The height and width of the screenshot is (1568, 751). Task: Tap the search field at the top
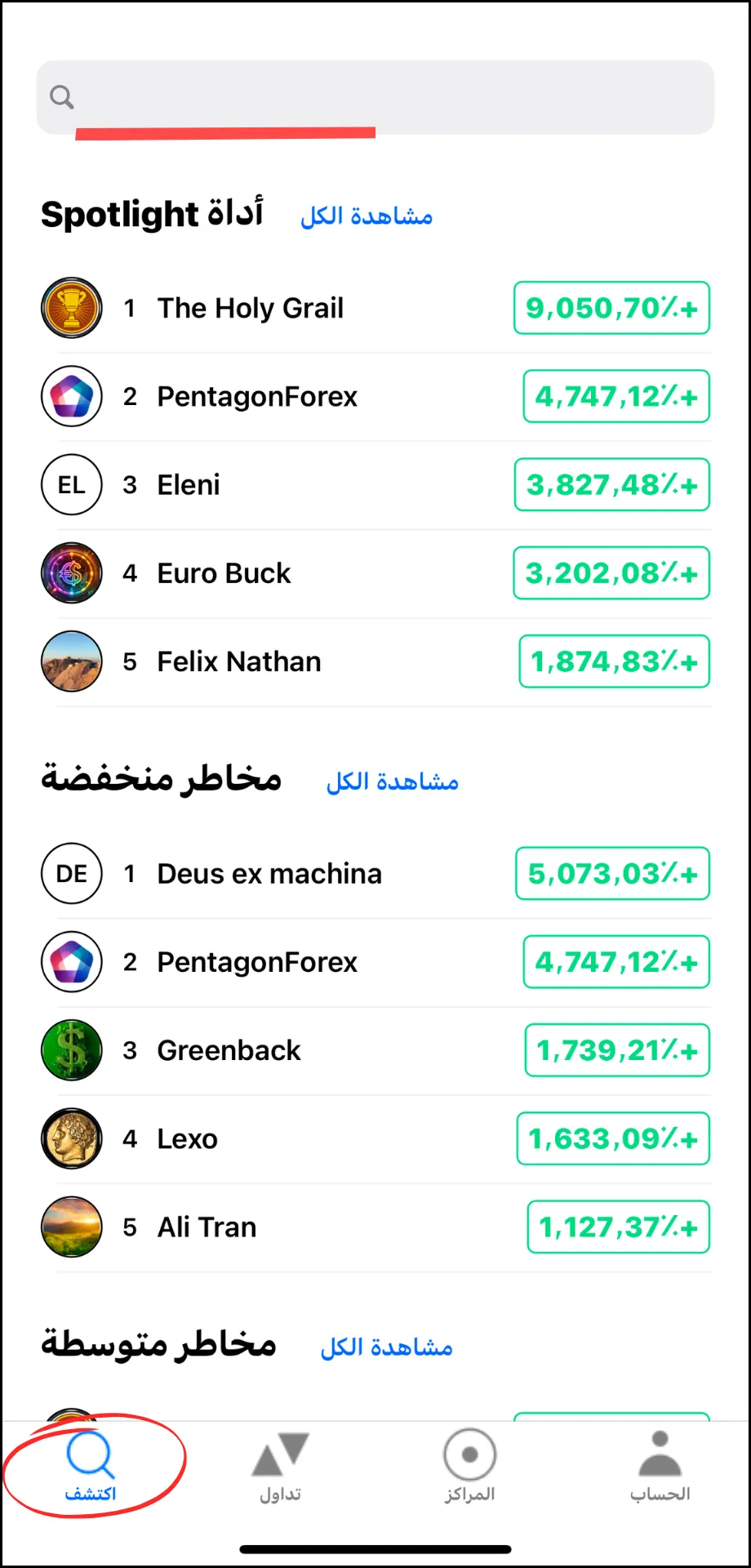coord(375,97)
